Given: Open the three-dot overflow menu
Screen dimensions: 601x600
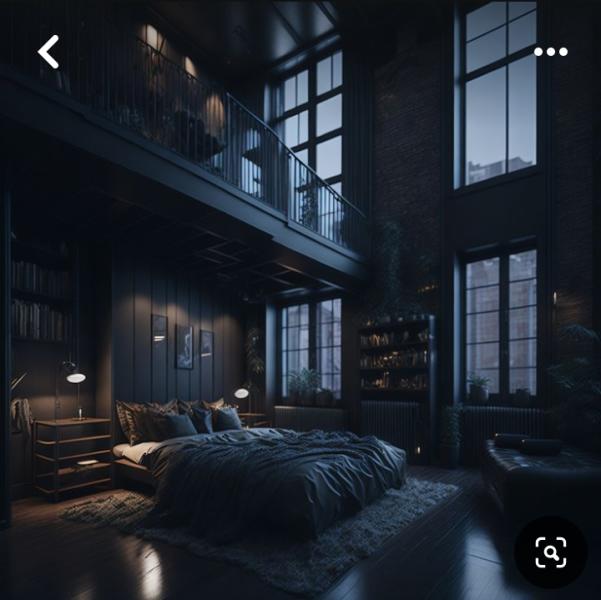Looking at the screenshot, I should tap(550, 52).
